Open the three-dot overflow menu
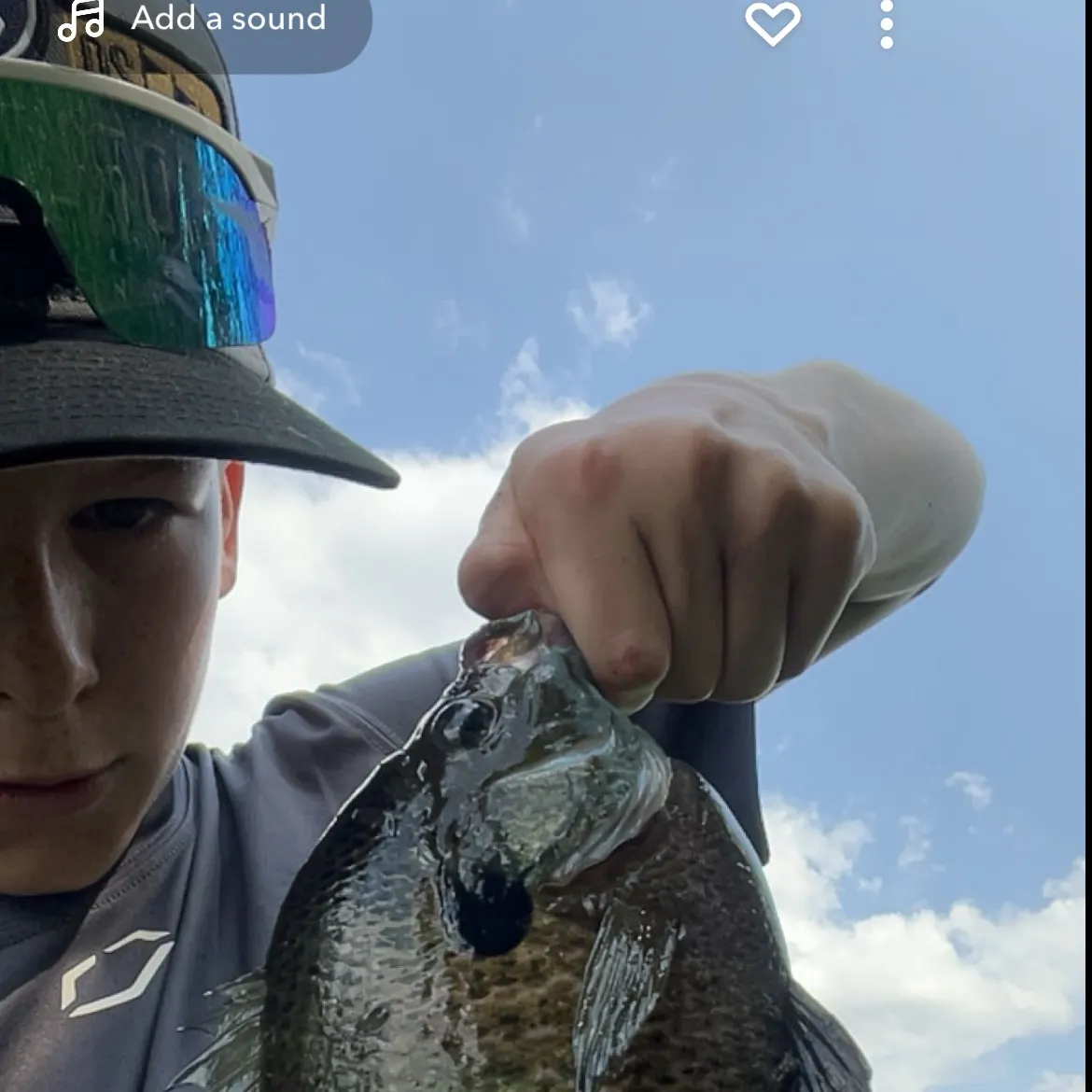The width and height of the screenshot is (1092, 1092). (x=886, y=23)
